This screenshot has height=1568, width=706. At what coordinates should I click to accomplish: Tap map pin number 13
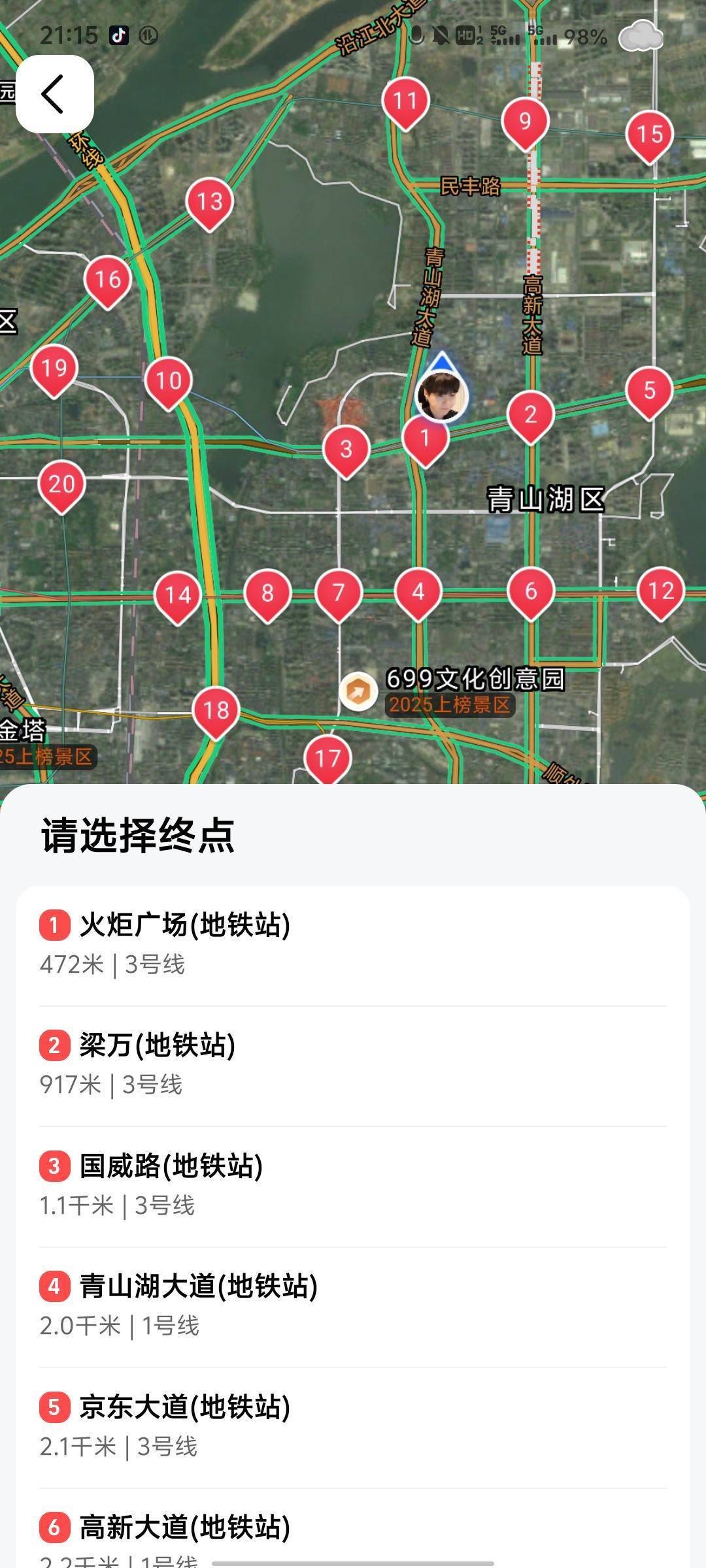click(x=210, y=202)
